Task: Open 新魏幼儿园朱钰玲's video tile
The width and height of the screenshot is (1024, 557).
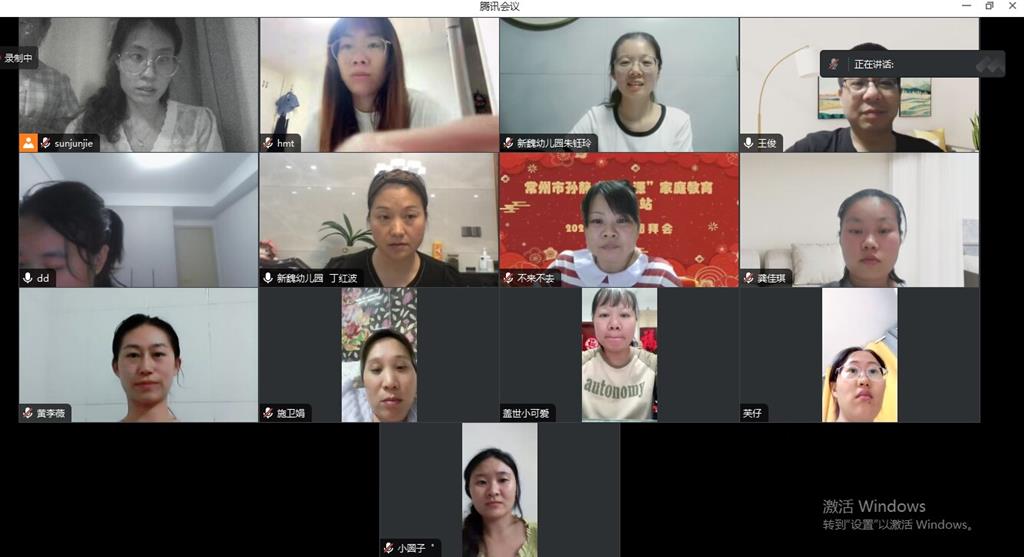Action: (618, 85)
